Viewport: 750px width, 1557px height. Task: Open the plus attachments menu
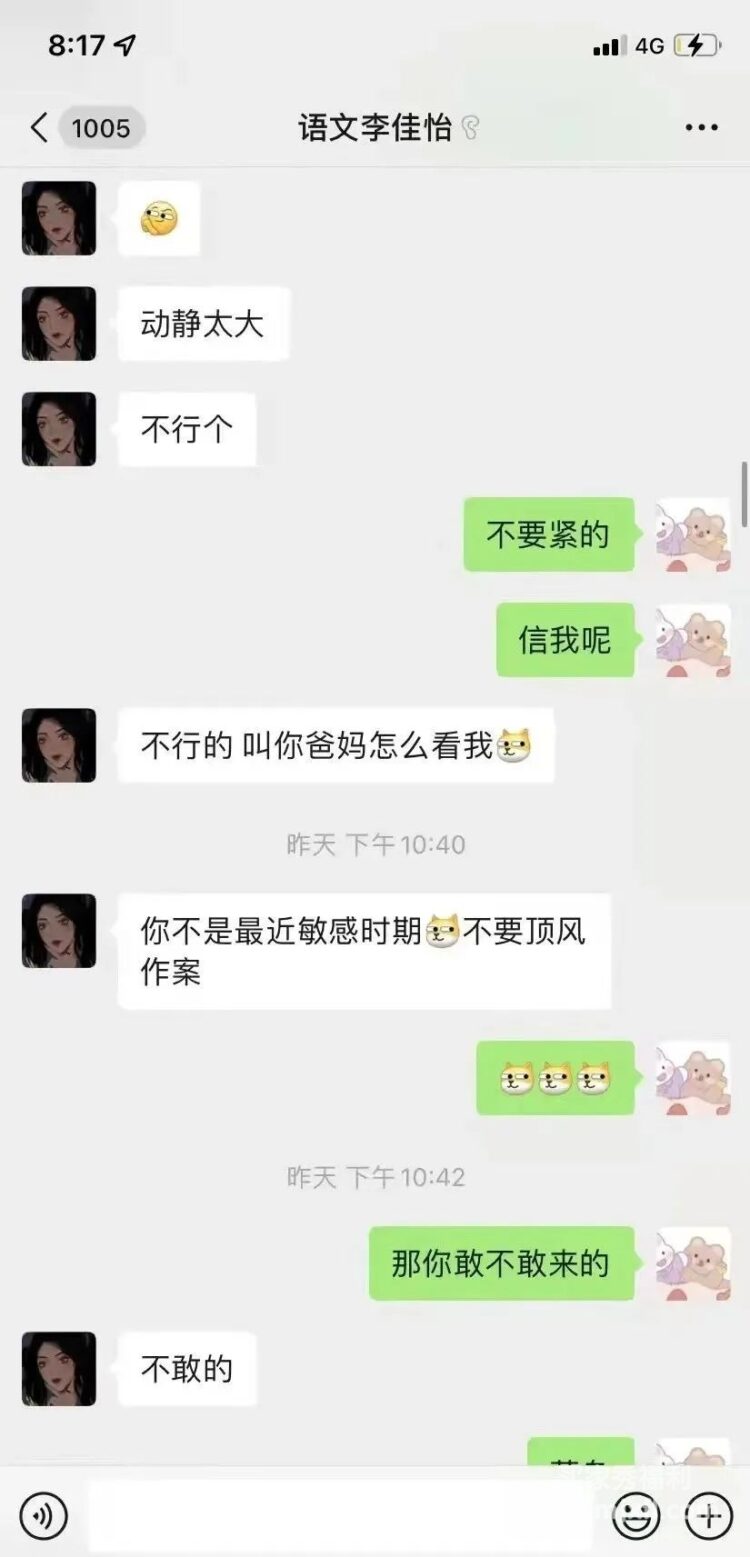pyautogui.click(x=709, y=1517)
